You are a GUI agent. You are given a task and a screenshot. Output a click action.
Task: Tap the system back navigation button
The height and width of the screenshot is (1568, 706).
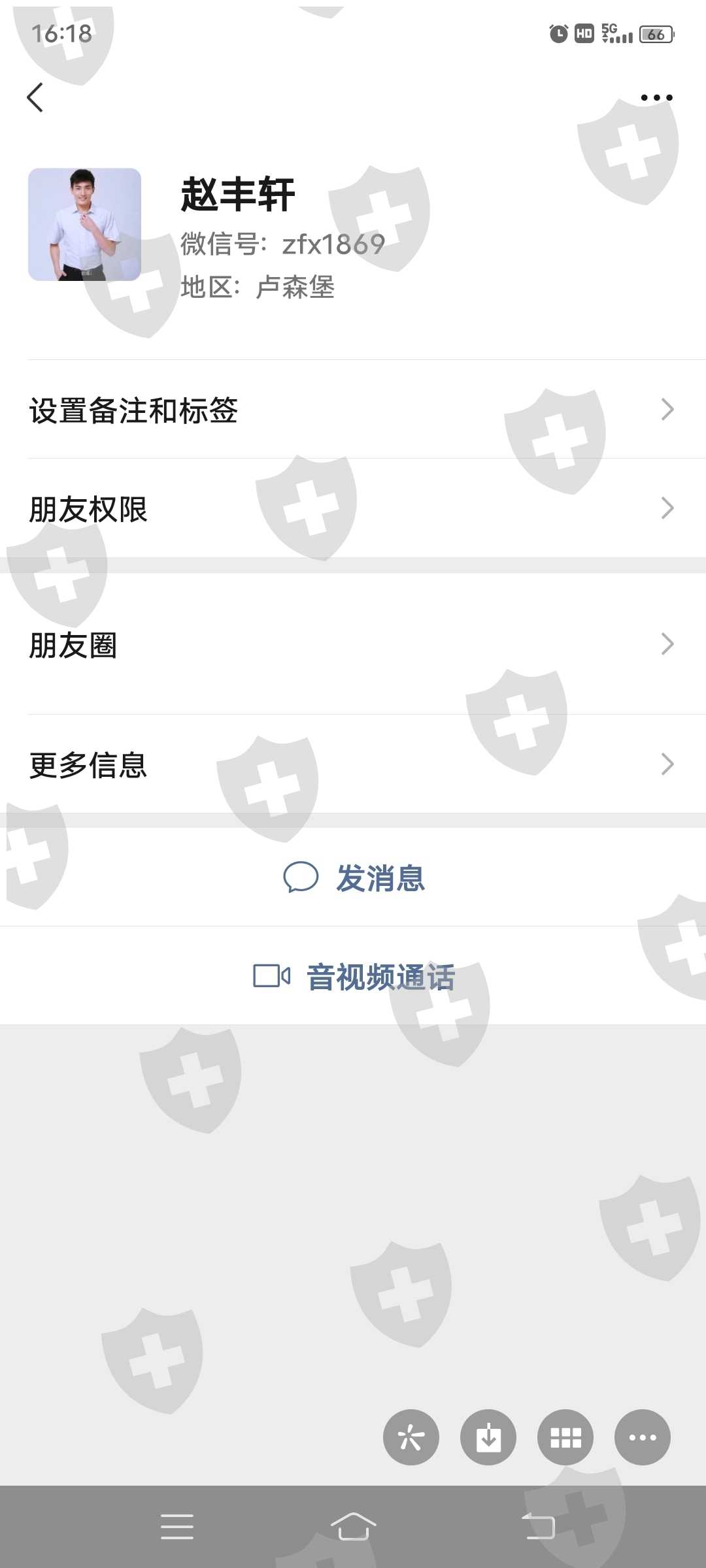coord(538,1527)
